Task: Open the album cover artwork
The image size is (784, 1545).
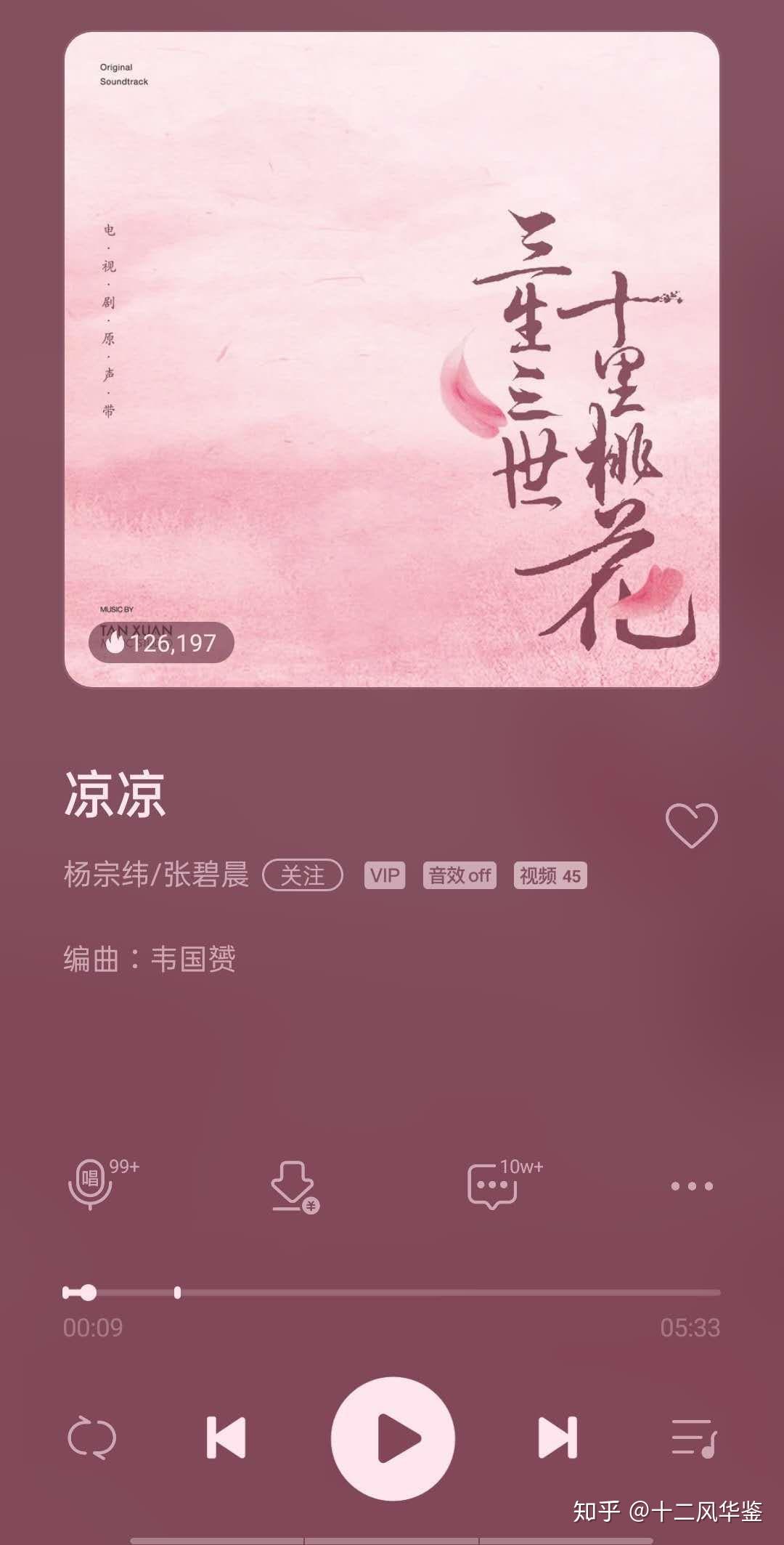Action: [392, 360]
